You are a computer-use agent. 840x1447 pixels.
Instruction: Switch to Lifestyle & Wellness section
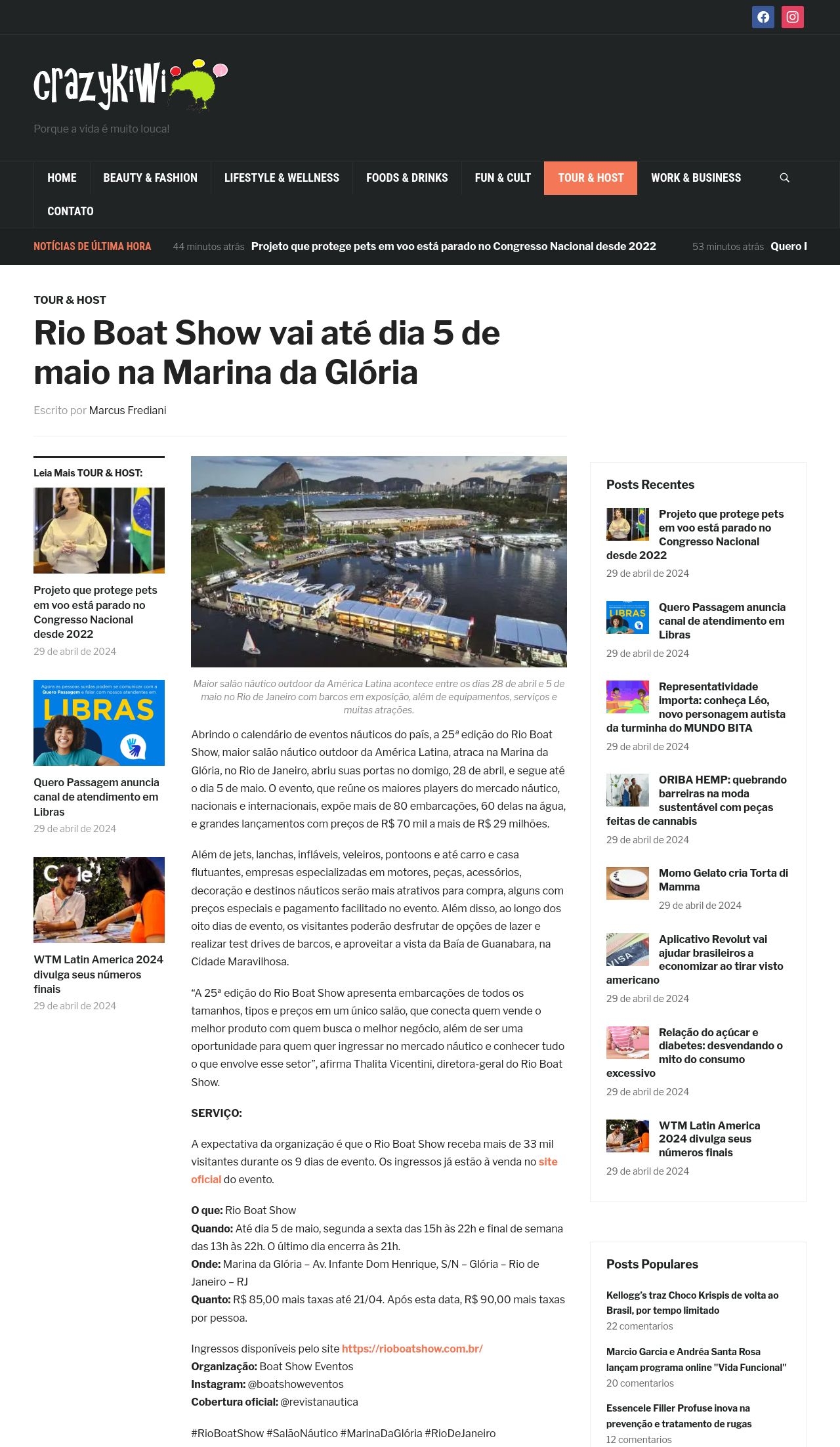click(x=282, y=178)
